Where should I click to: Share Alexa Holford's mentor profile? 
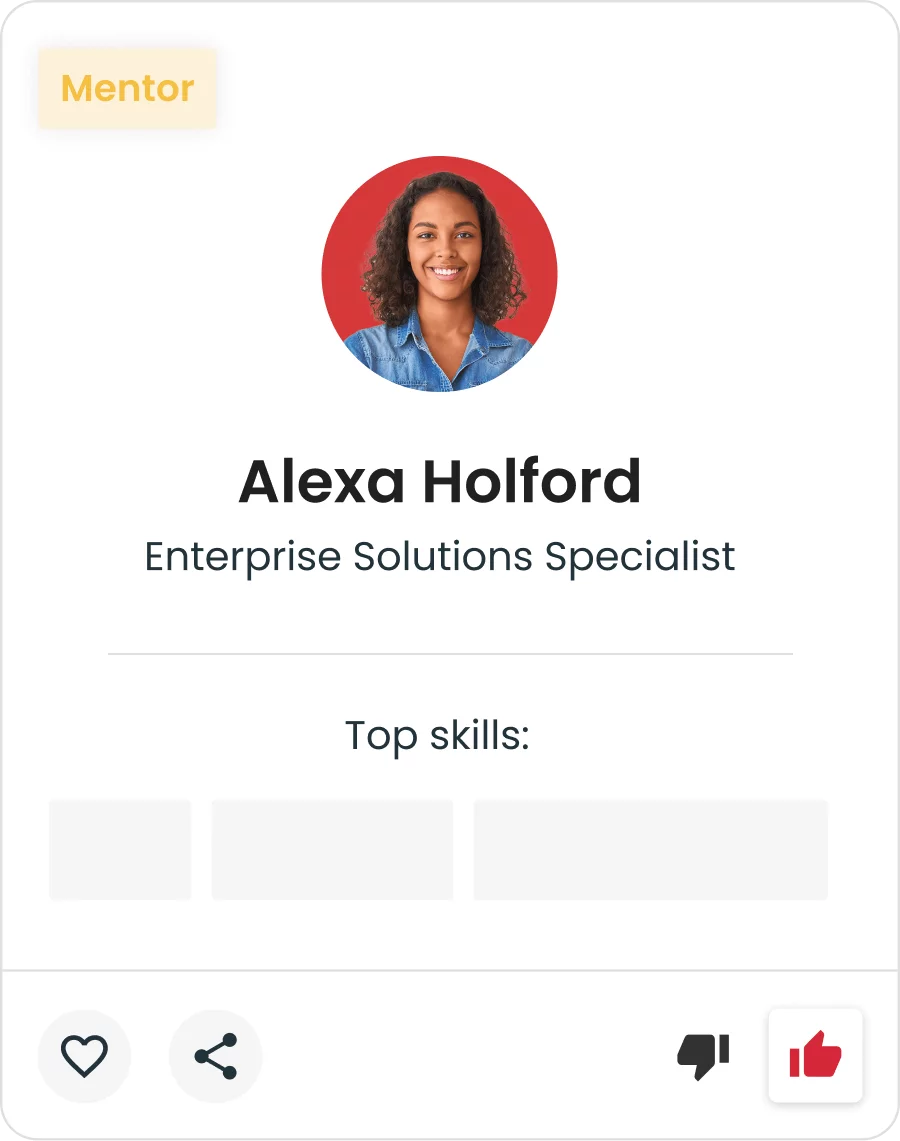(x=216, y=1056)
